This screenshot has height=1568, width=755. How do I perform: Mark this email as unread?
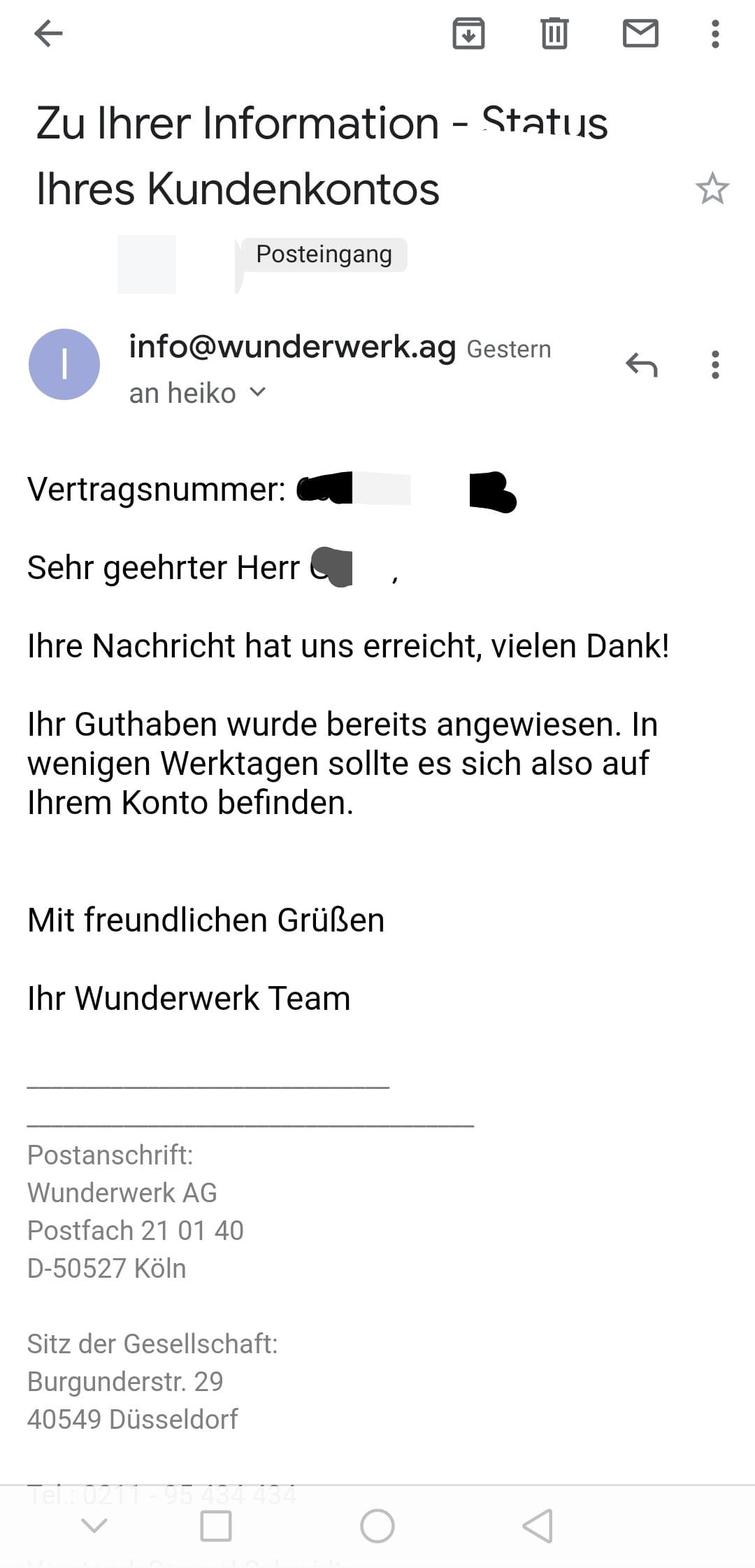point(640,34)
